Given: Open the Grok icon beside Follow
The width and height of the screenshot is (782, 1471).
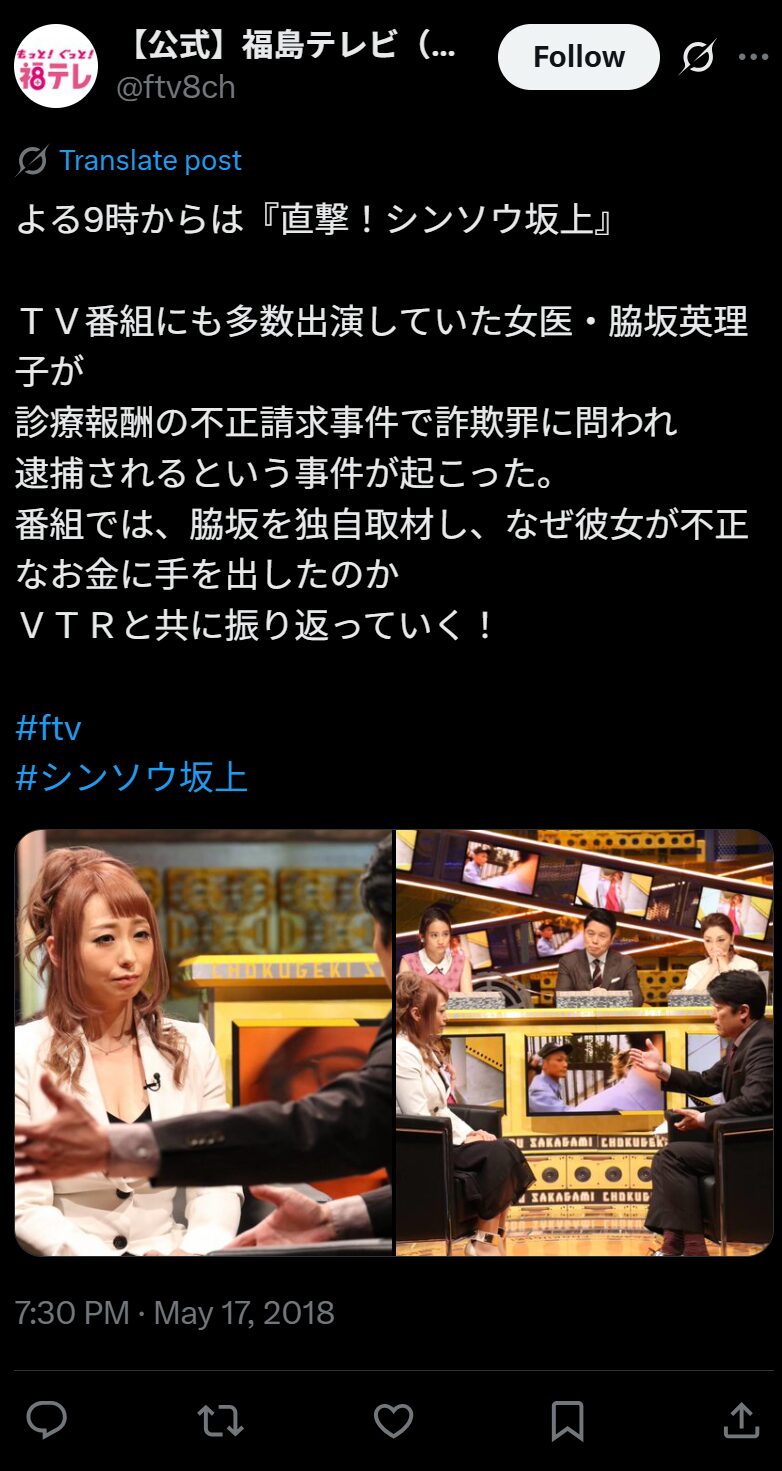Looking at the screenshot, I should coord(697,57).
